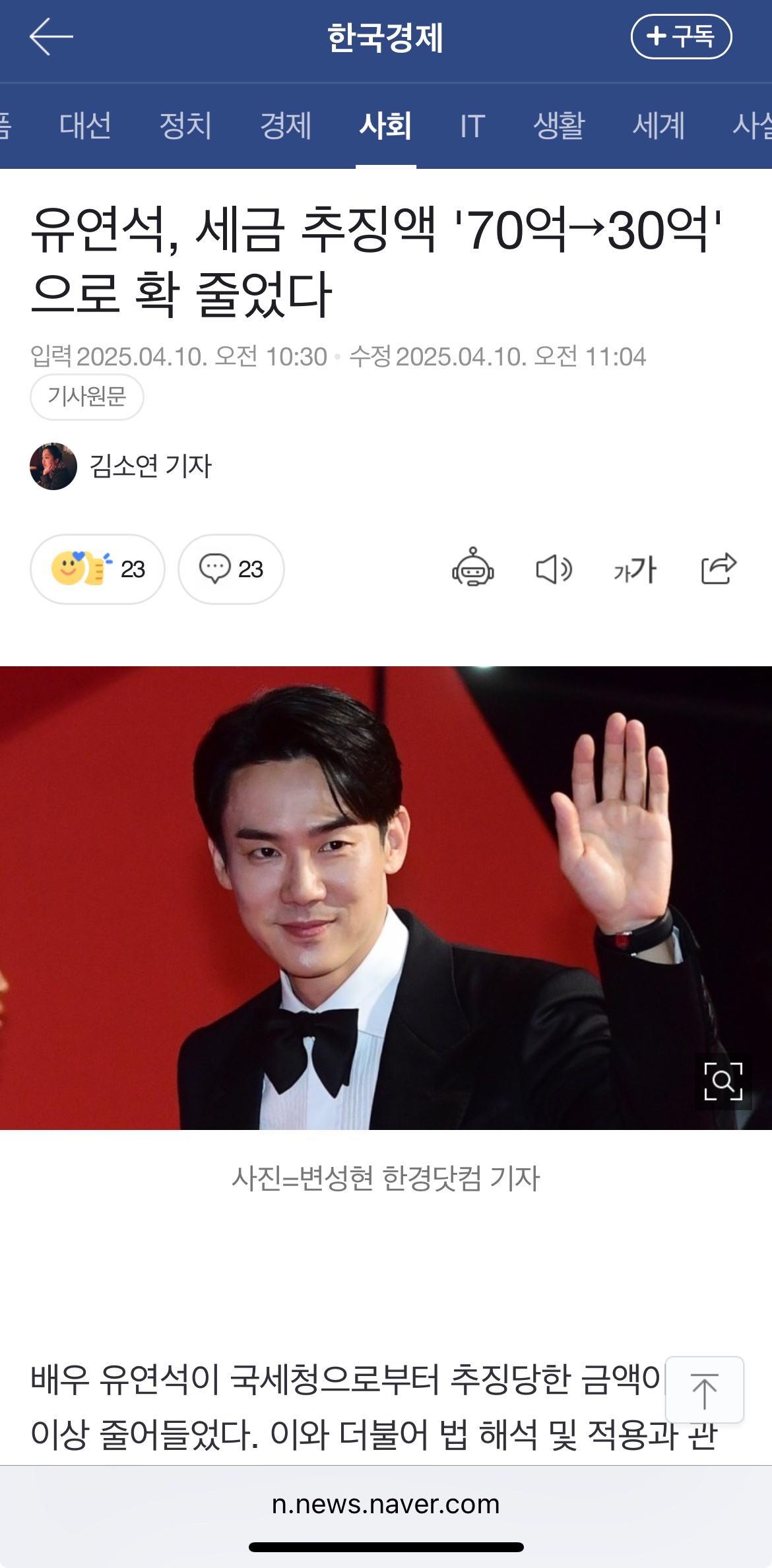Share this article
This screenshot has width=772, height=1568.
point(718,569)
